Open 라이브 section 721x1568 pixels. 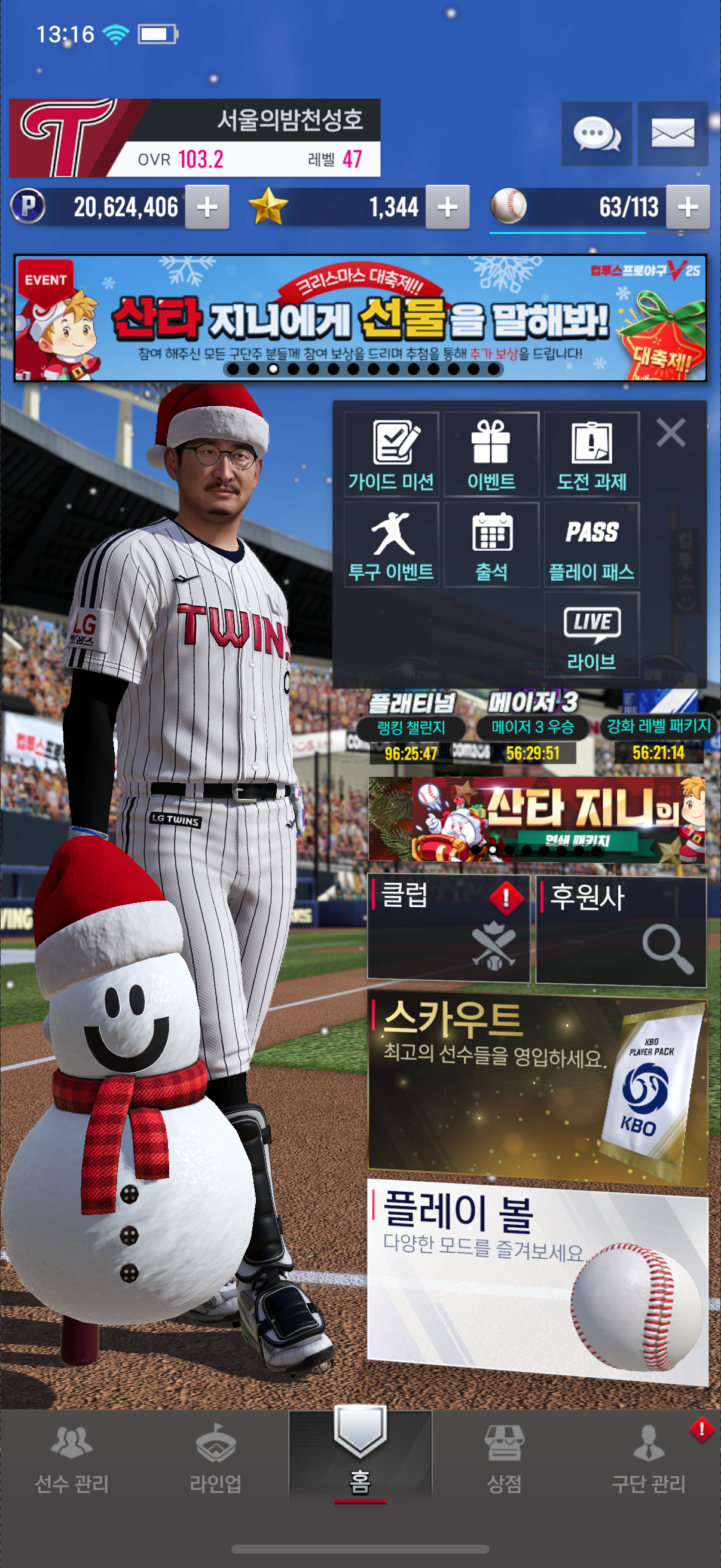[591, 635]
